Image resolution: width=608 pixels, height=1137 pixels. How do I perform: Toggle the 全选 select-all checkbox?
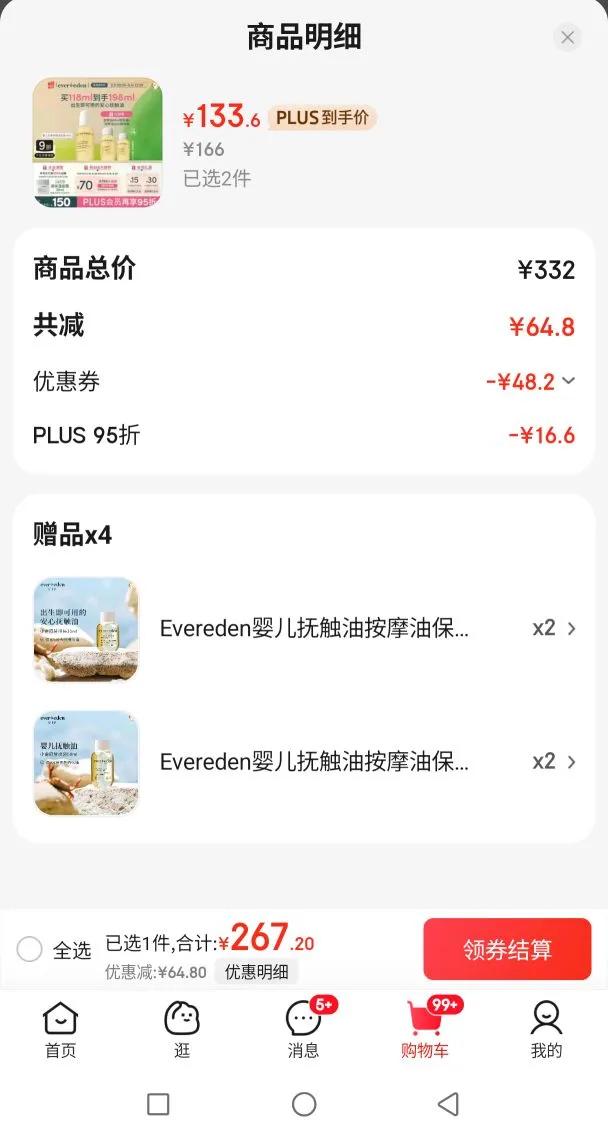30,949
